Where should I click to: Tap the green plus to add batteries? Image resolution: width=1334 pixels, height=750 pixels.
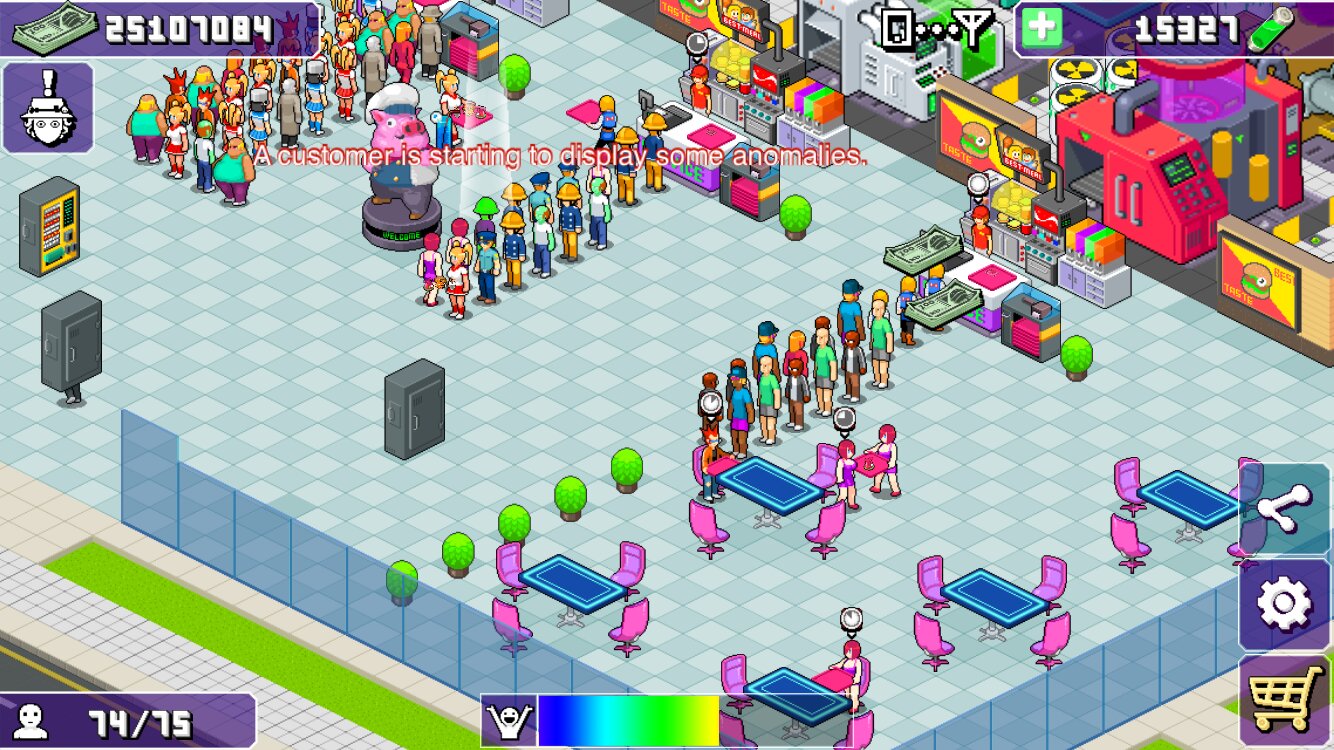coord(1042,29)
